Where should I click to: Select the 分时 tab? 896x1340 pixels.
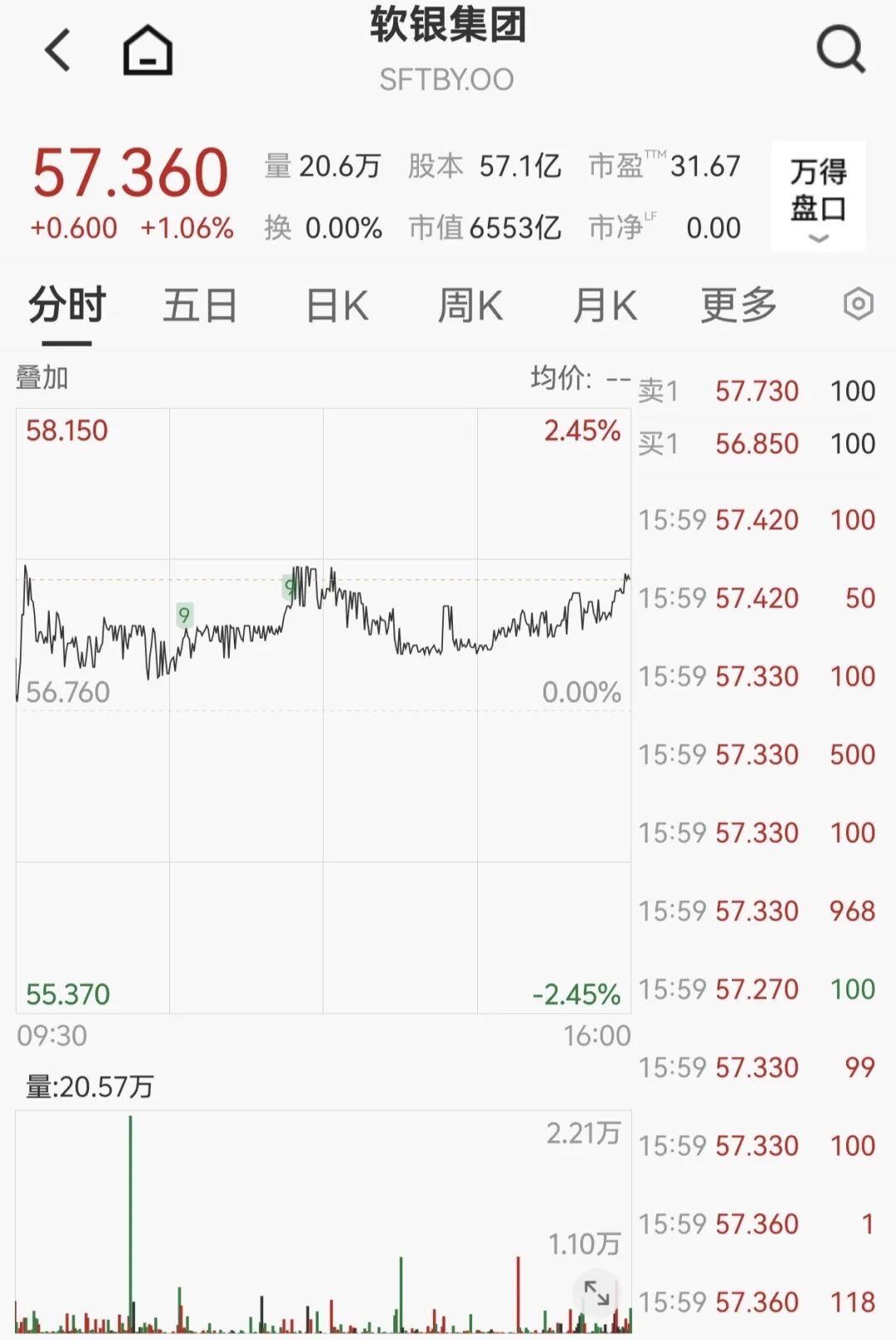67,305
